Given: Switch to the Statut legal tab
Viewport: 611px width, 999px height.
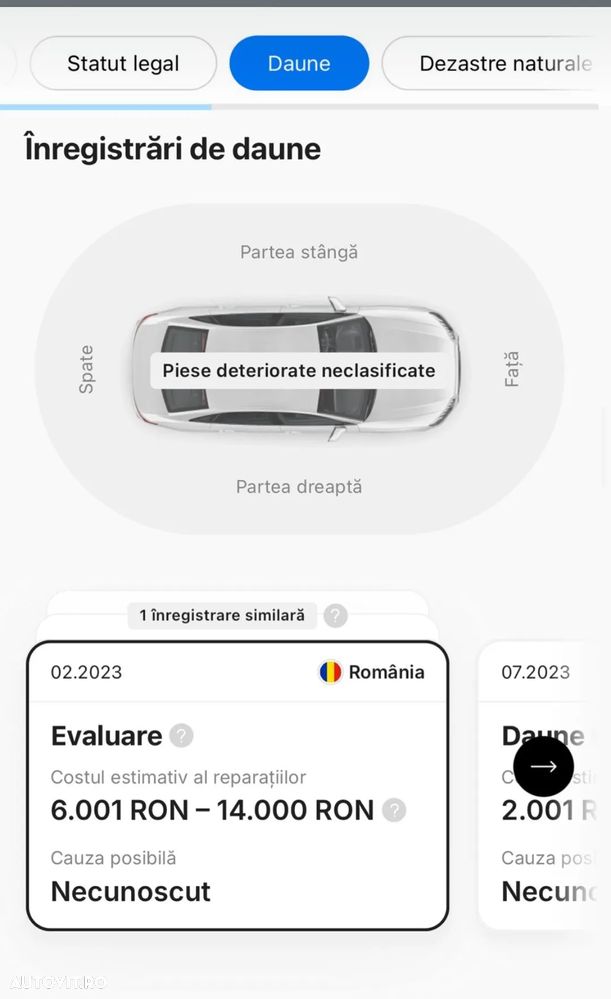Looking at the screenshot, I should tap(123, 64).
